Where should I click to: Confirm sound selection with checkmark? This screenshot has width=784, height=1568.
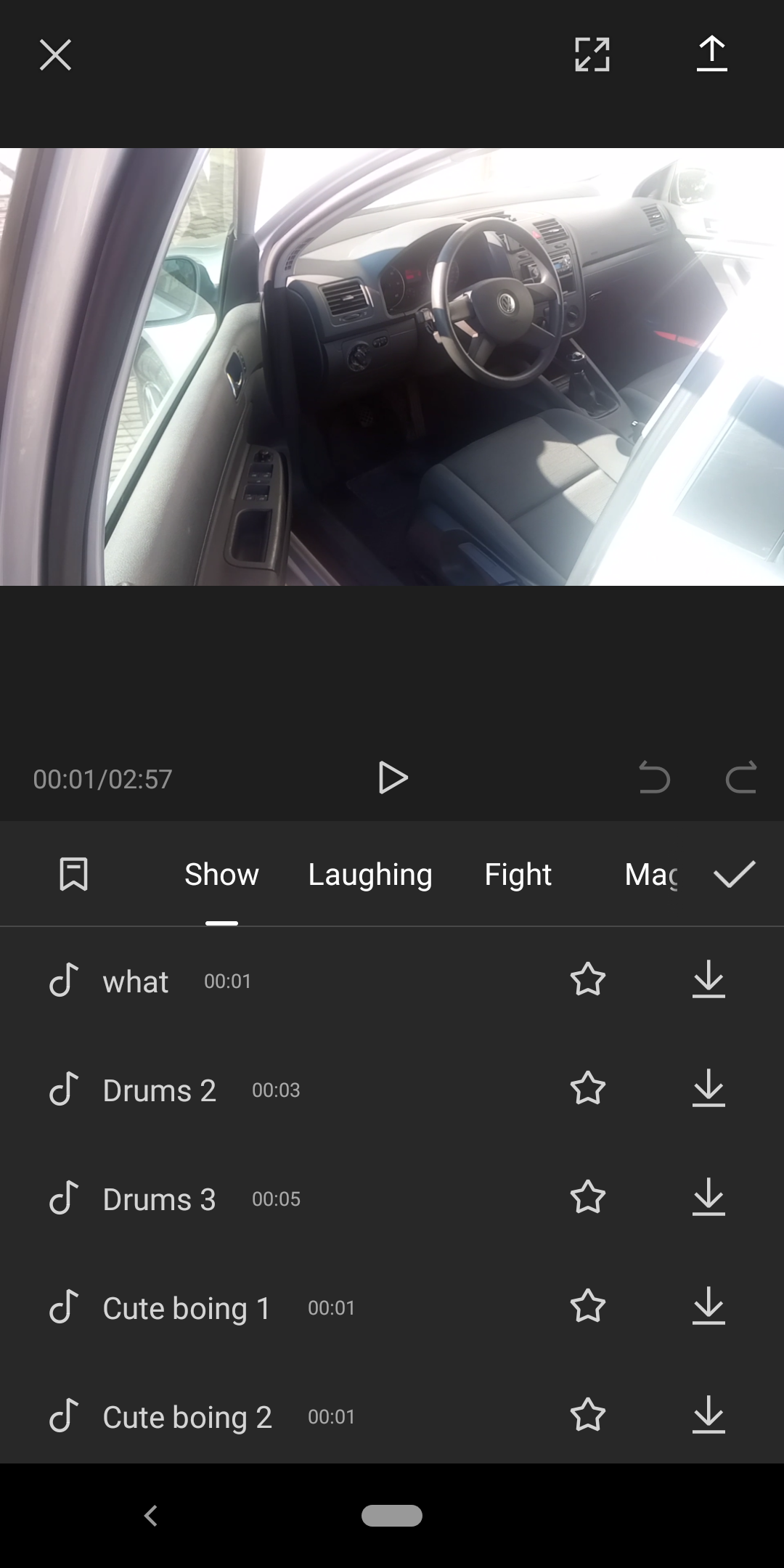click(x=735, y=874)
